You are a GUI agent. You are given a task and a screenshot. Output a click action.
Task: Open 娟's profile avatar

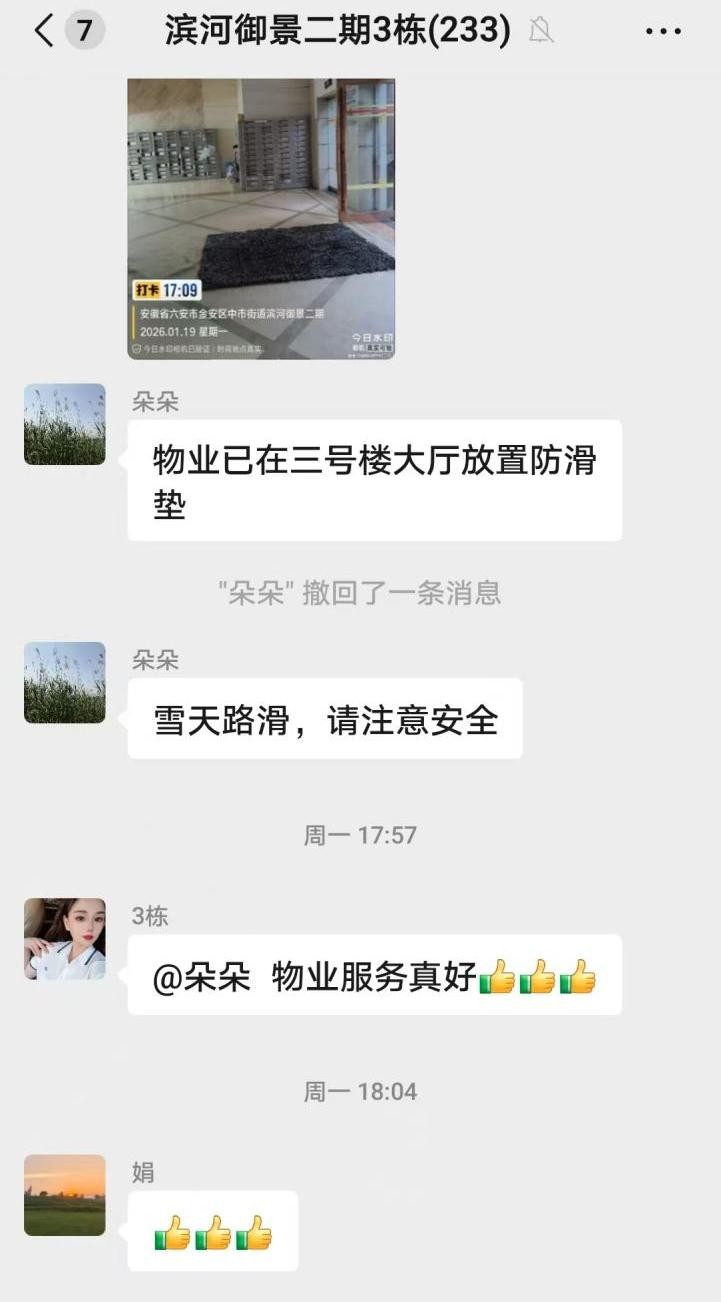coord(65,1195)
